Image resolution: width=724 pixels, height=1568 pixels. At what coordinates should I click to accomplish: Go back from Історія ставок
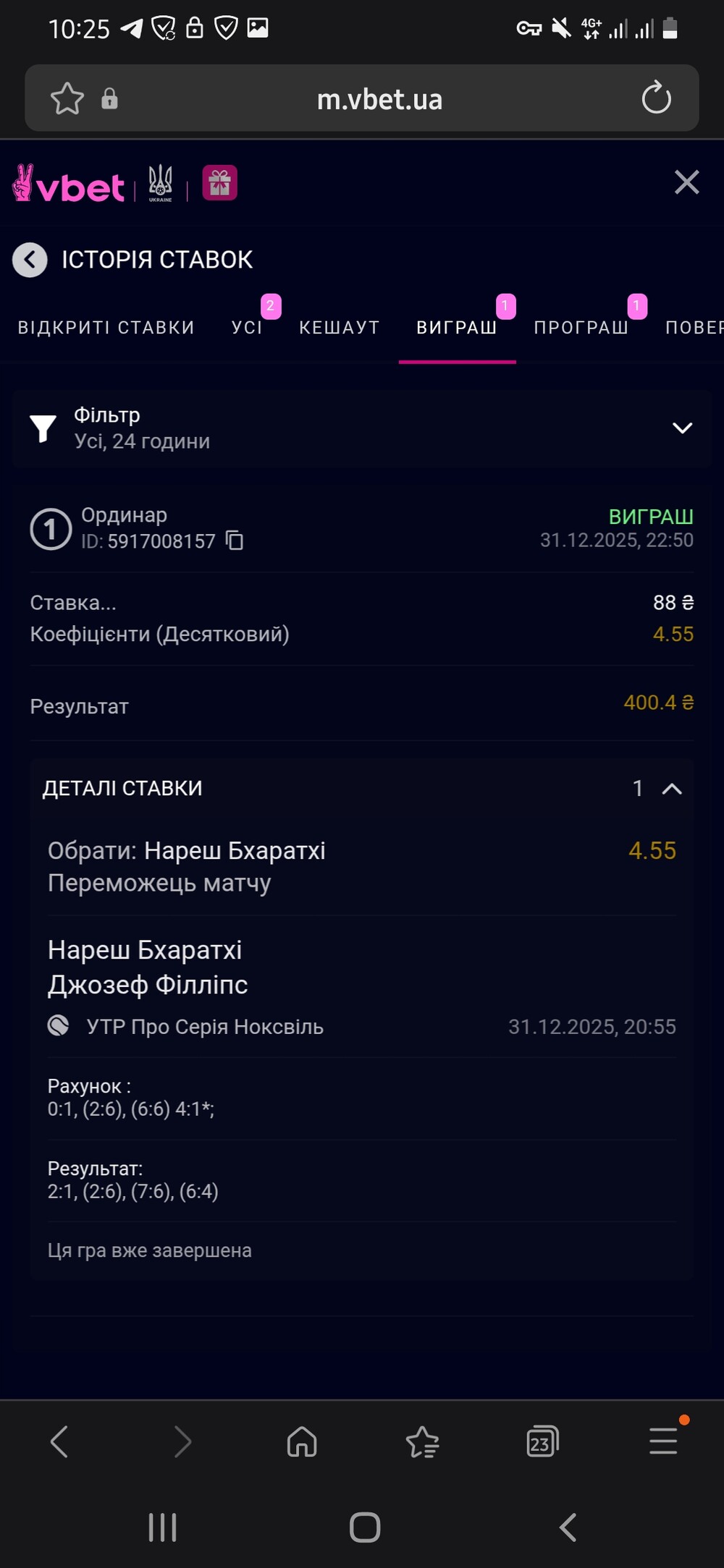point(30,260)
